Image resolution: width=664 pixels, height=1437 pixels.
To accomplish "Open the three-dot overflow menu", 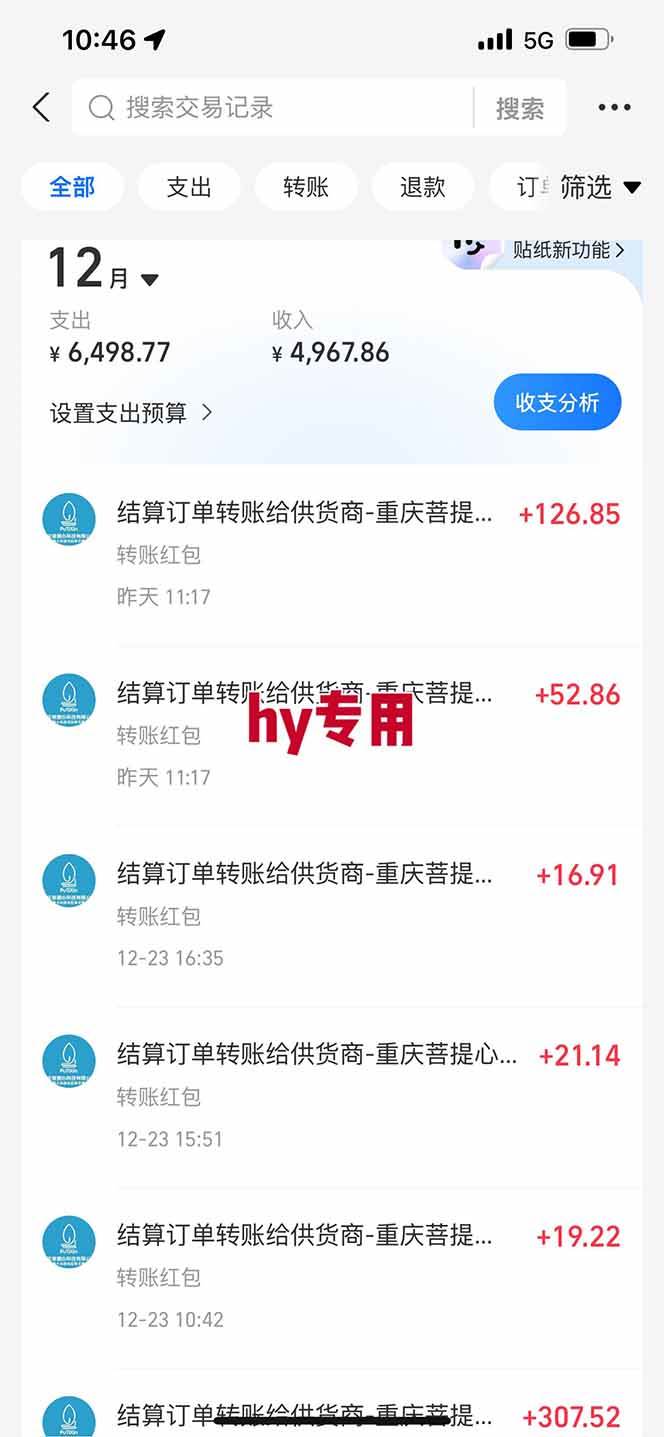I will click(x=614, y=108).
